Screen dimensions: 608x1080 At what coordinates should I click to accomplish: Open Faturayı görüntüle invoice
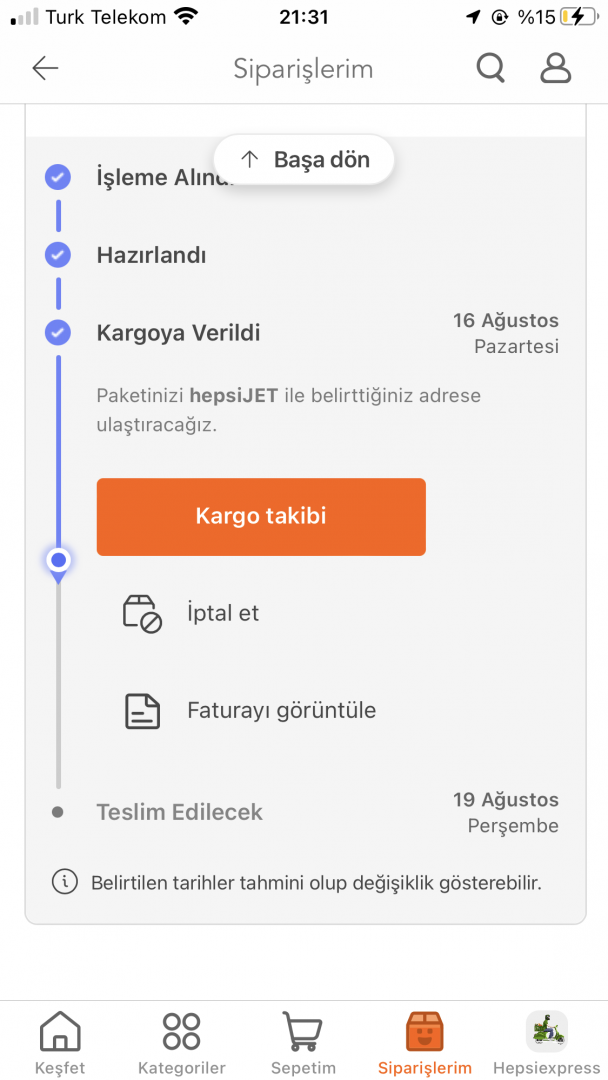[280, 711]
